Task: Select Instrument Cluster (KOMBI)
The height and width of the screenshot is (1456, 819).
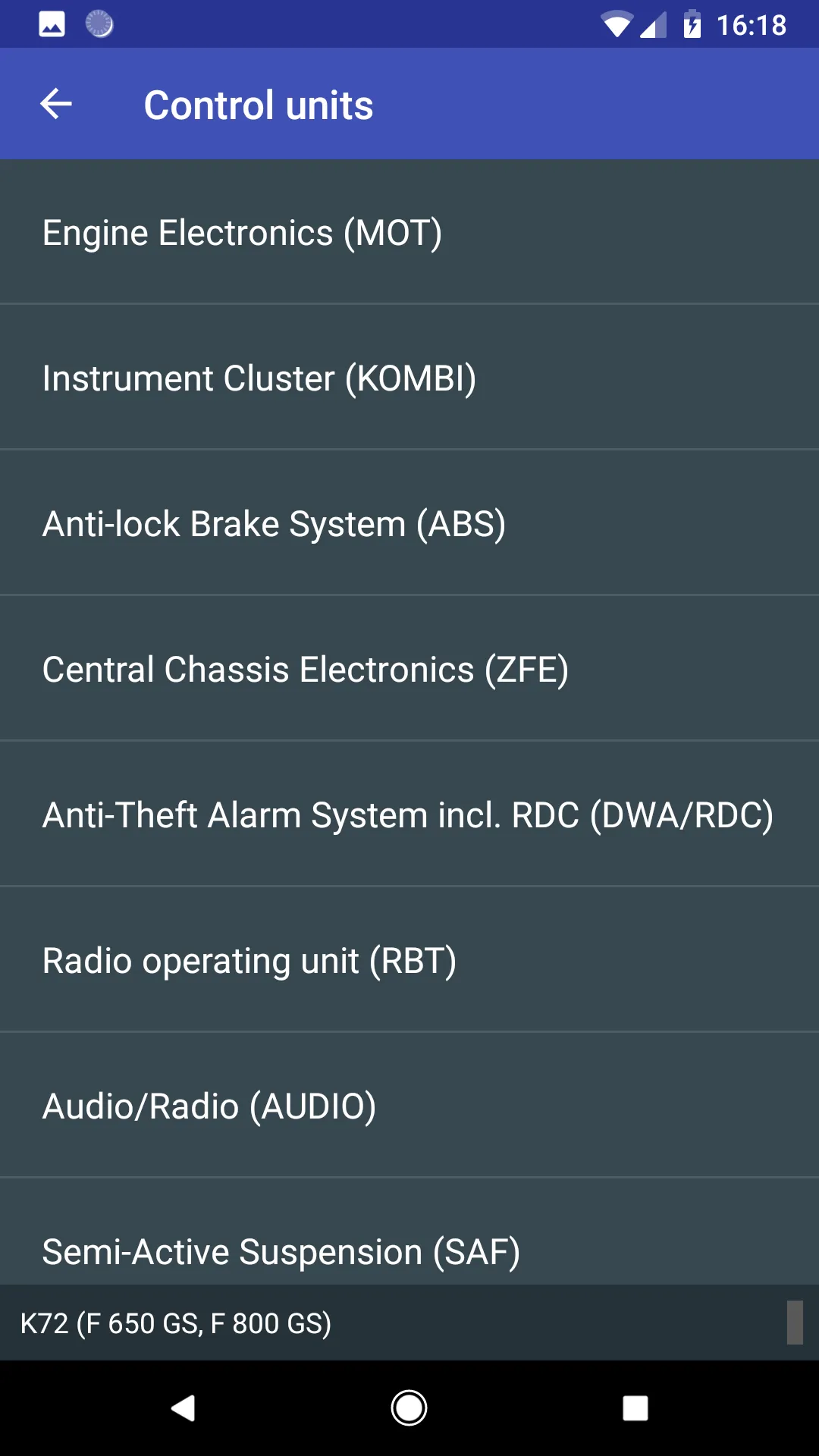Action: click(409, 378)
